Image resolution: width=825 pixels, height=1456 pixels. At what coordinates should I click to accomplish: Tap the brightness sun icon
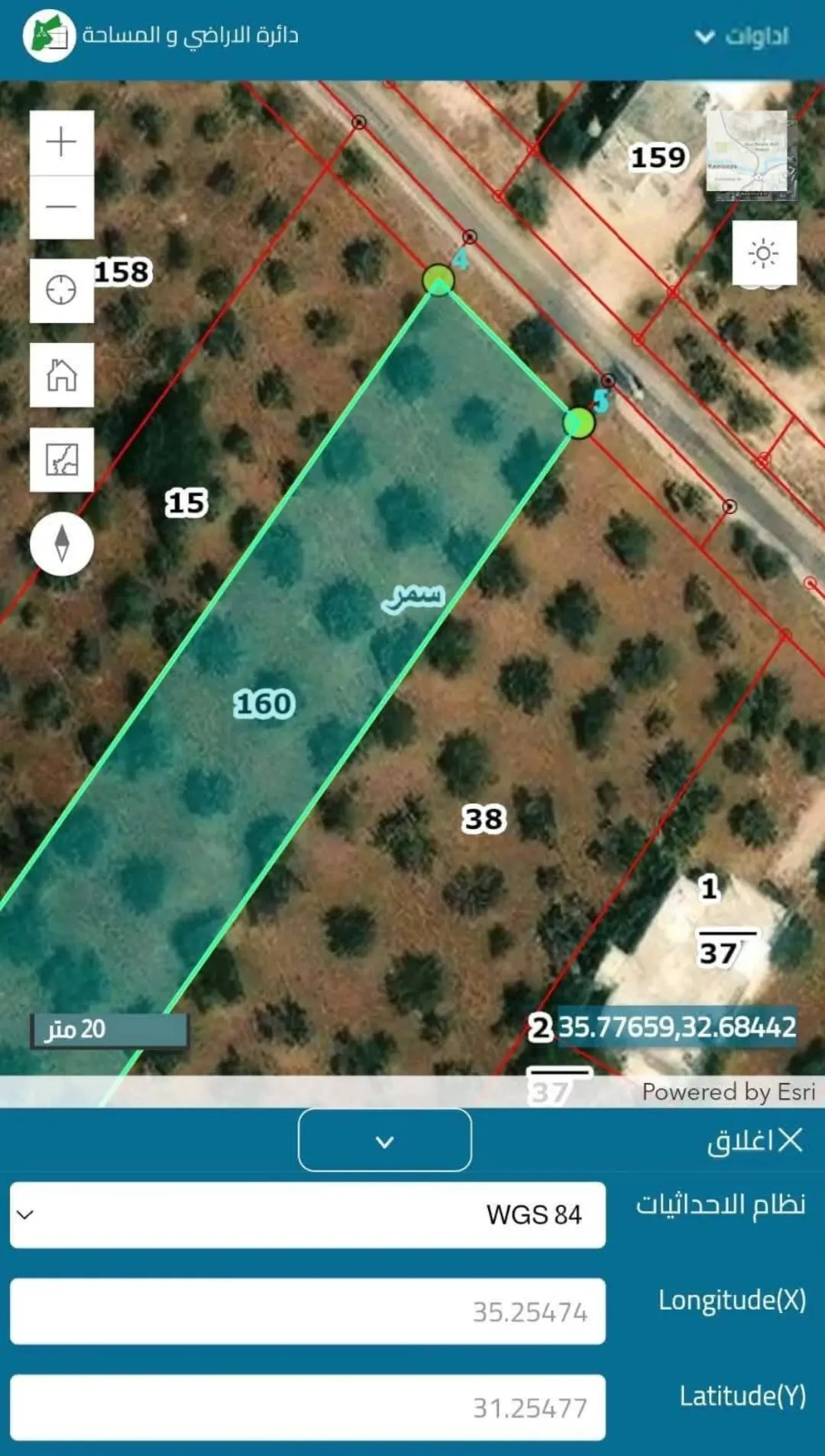(x=764, y=253)
